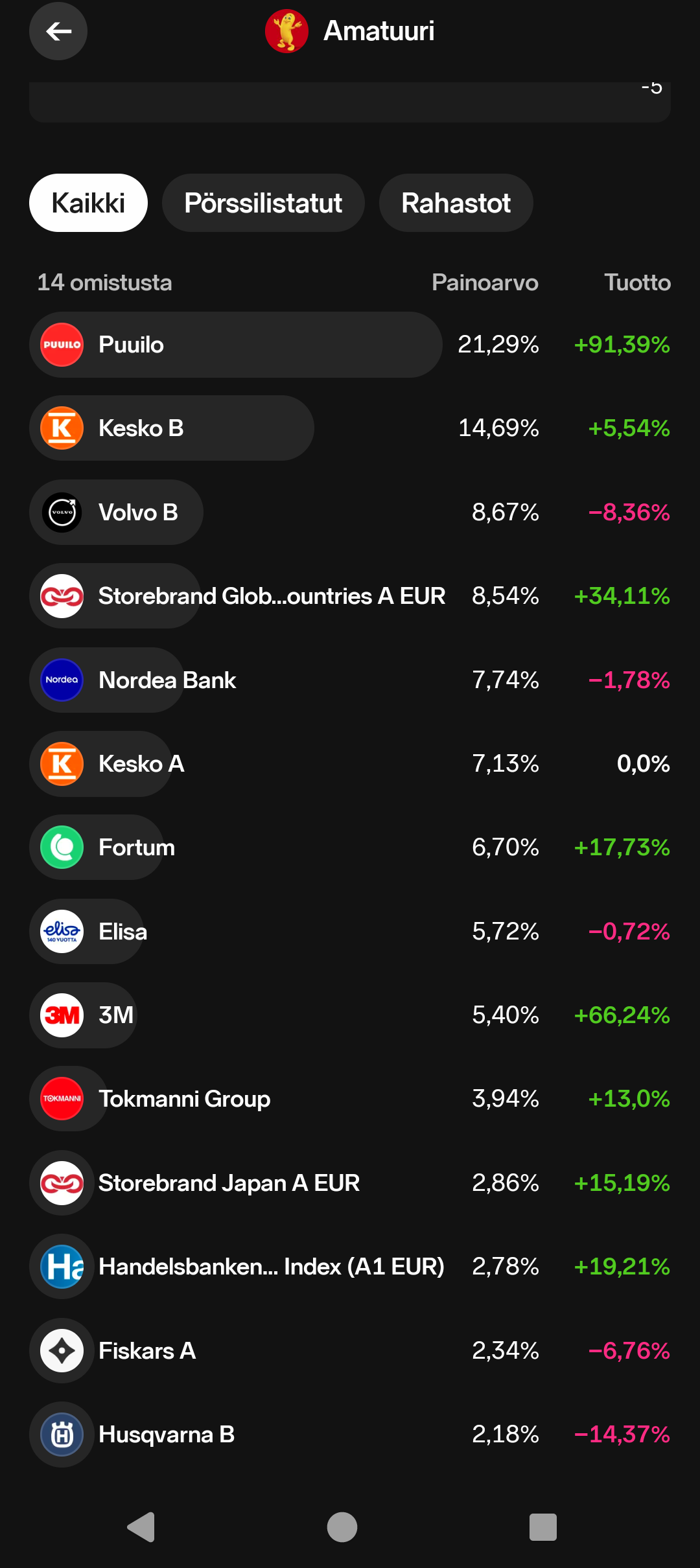Open the Kesko A holding
The width and height of the screenshot is (700, 1568).
coord(350,764)
